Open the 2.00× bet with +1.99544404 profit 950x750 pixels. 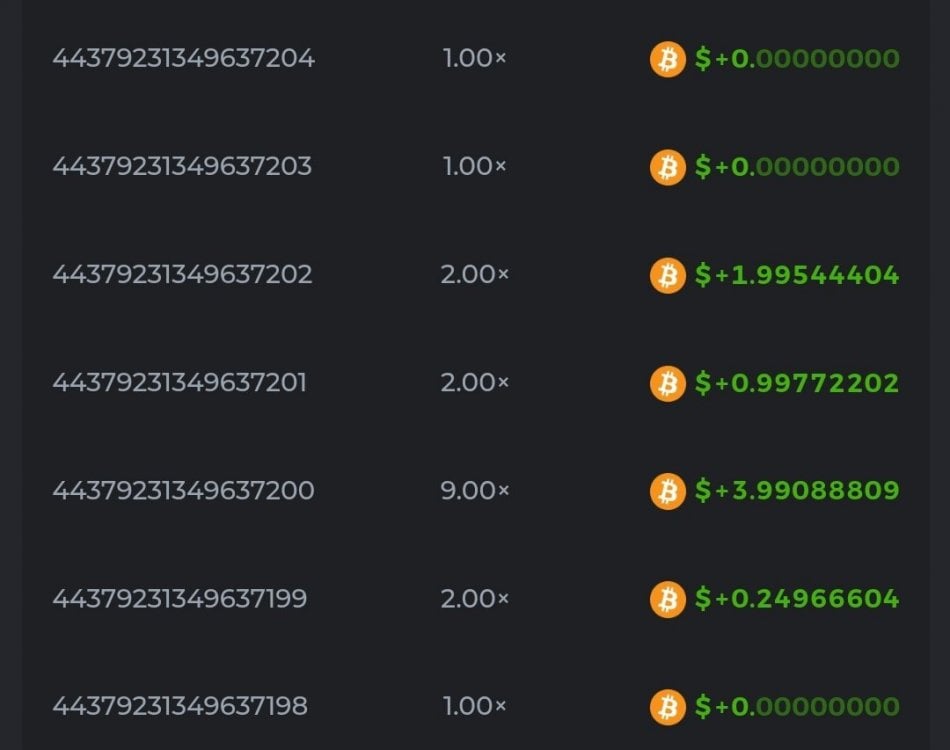pyautogui.click(x=182, y=275)
